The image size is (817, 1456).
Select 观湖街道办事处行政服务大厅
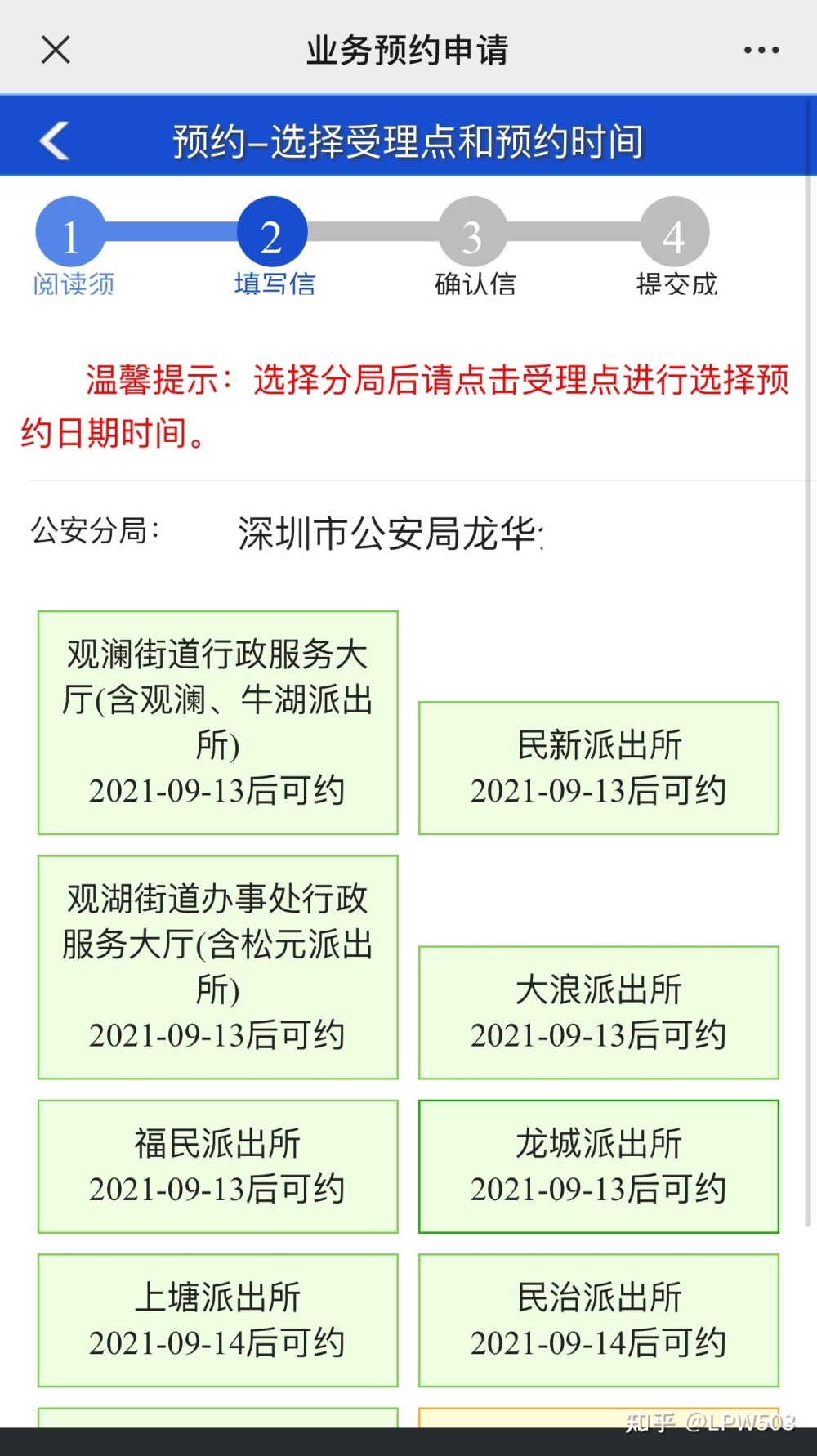coord(218,967)
